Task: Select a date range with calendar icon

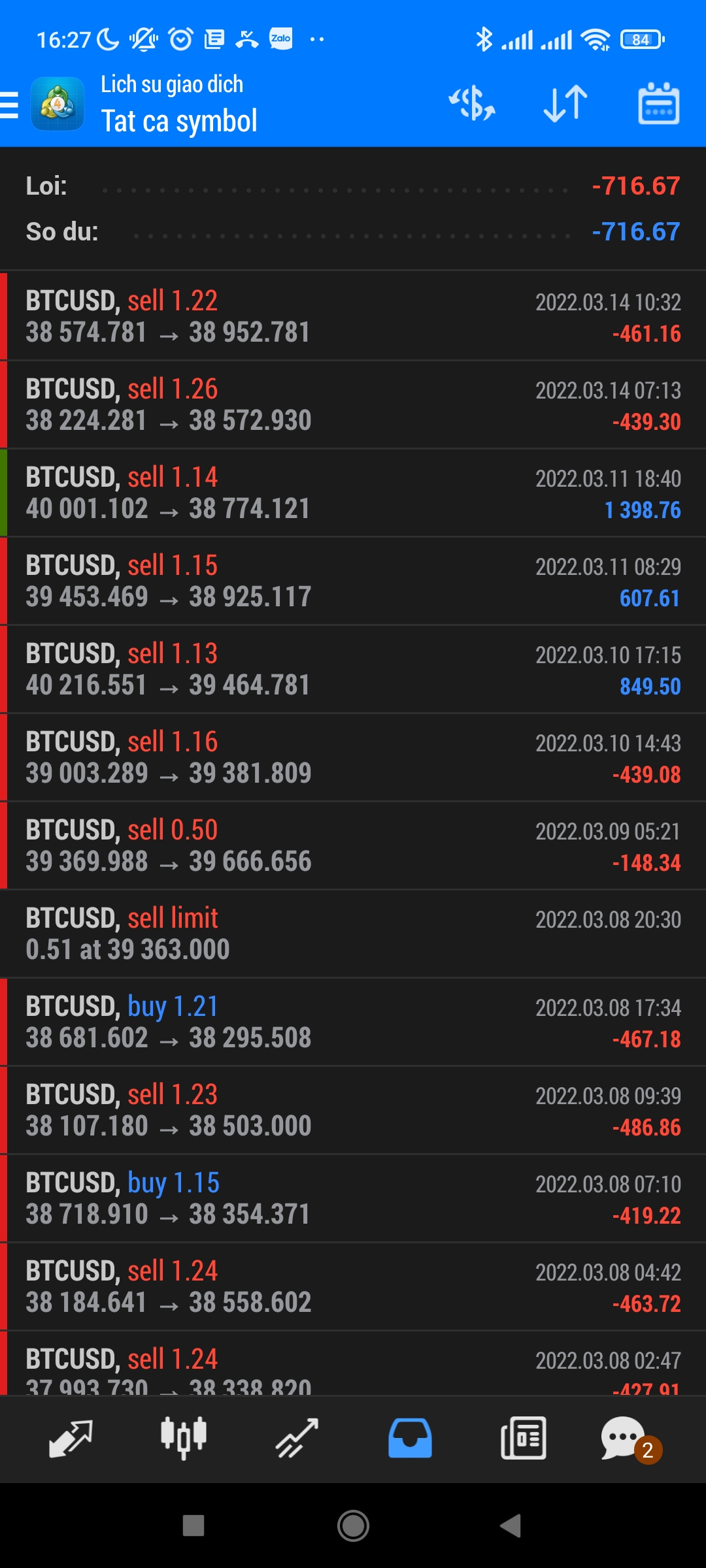Action: click(x=658, y=104)
